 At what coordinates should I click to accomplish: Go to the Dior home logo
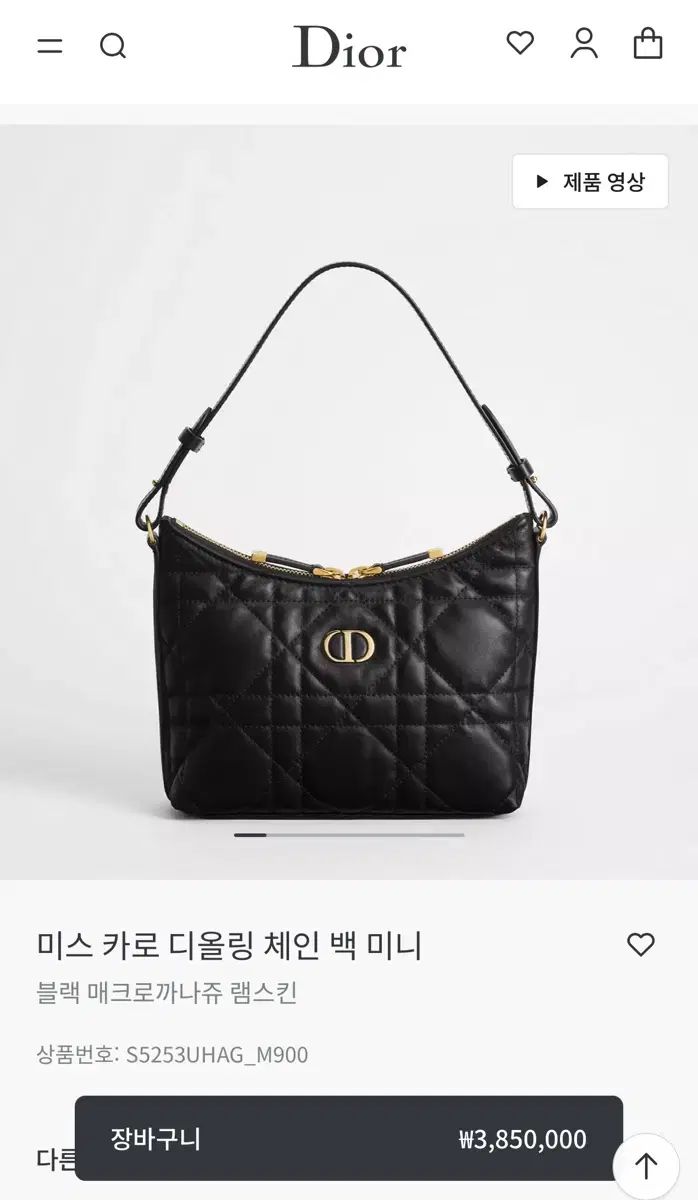pos(349,47)
